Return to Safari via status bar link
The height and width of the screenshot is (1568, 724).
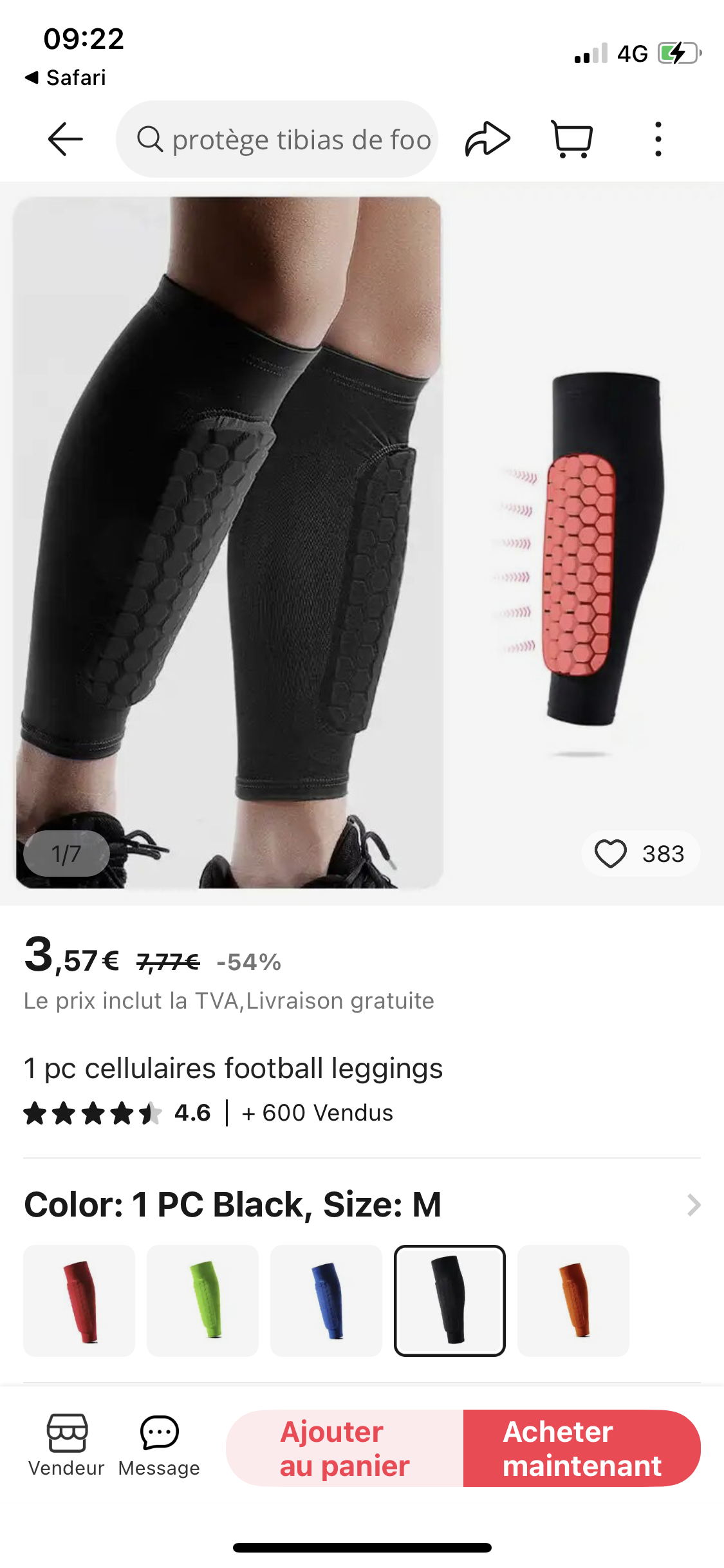tap(65, 77)
